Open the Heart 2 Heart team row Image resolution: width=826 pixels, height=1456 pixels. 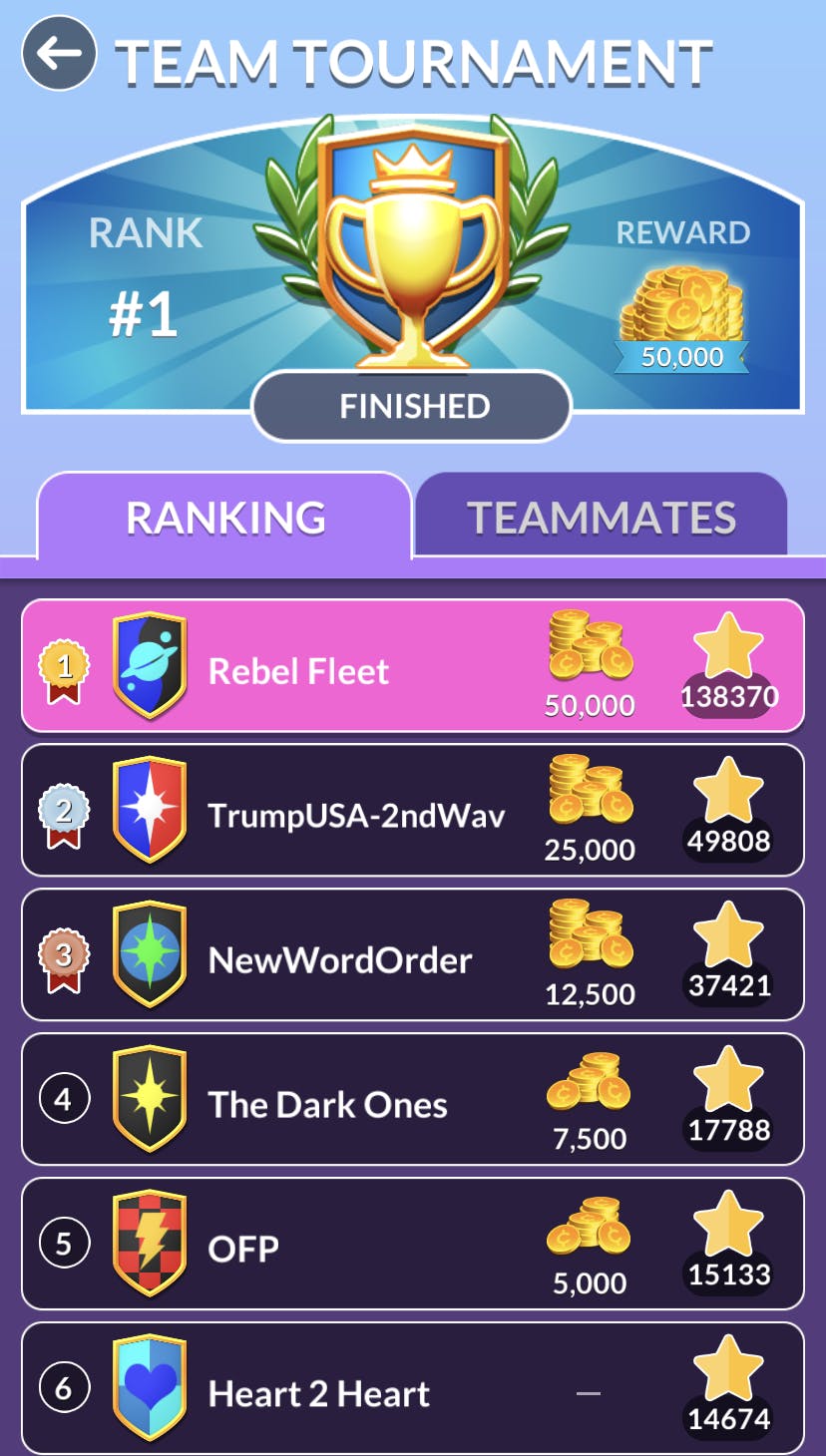(x=412, y=1388)
